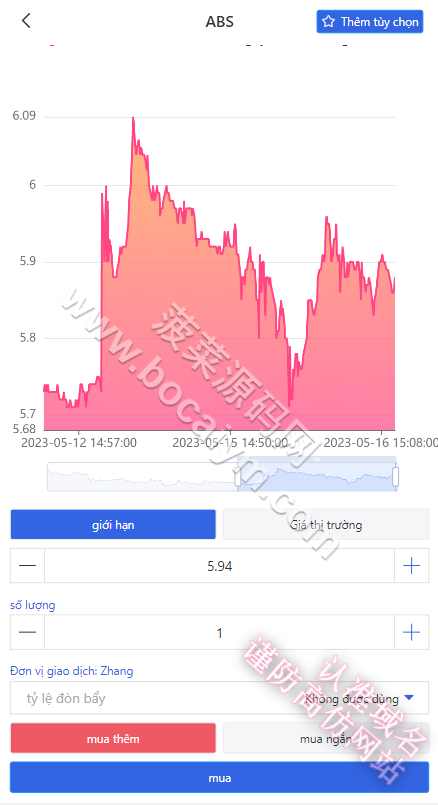438x805 pixels.
Task: Tap Thêm tùy chọn to add to favorites
Action: click(370, 22)
